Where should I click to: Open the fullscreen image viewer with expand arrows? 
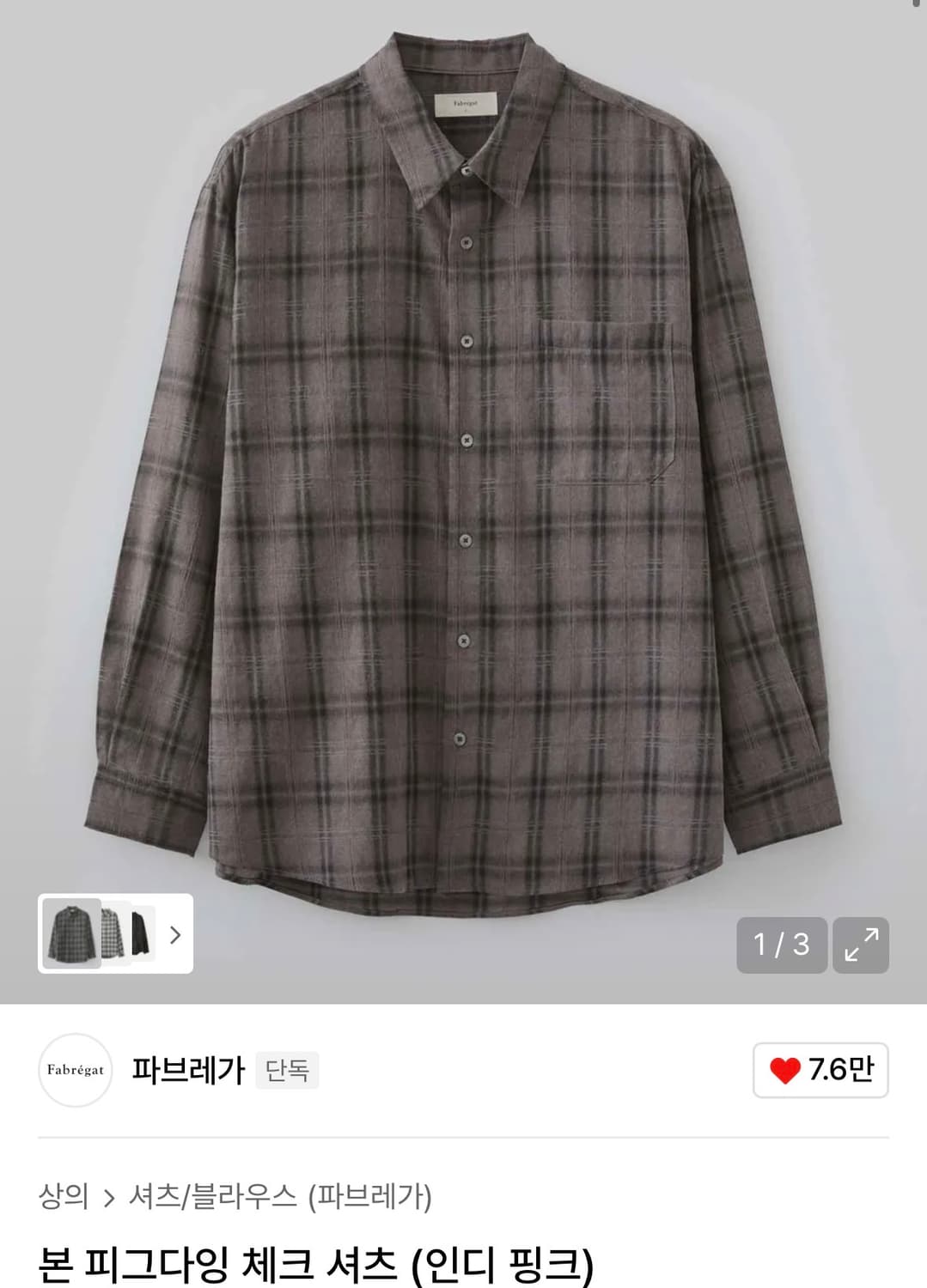point(861,944)
